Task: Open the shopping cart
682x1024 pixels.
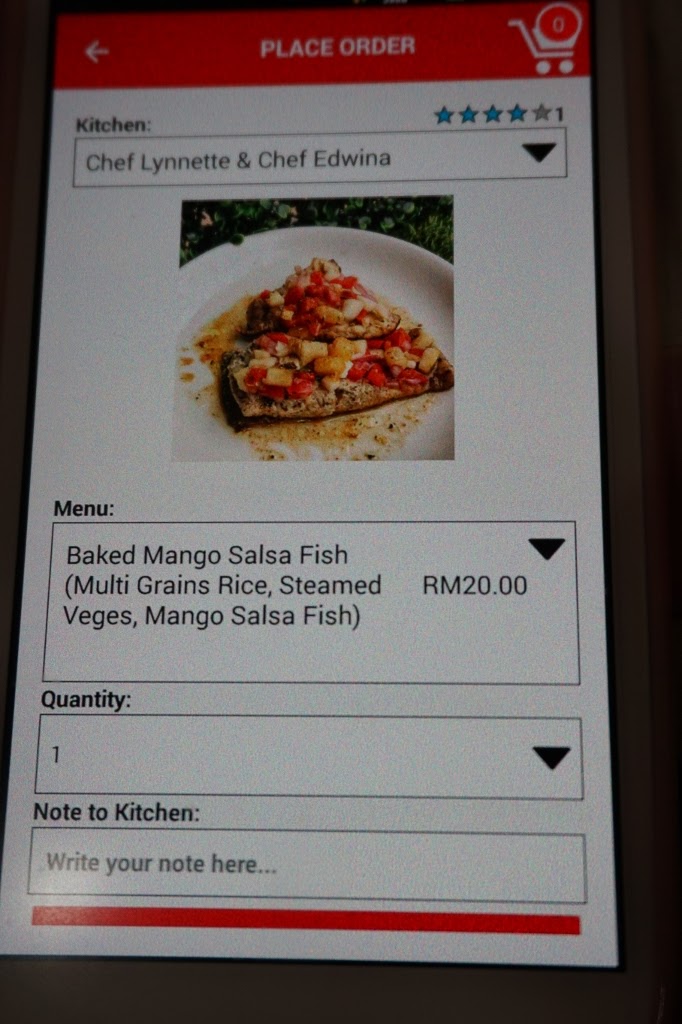Action: (x=546, y=43)
